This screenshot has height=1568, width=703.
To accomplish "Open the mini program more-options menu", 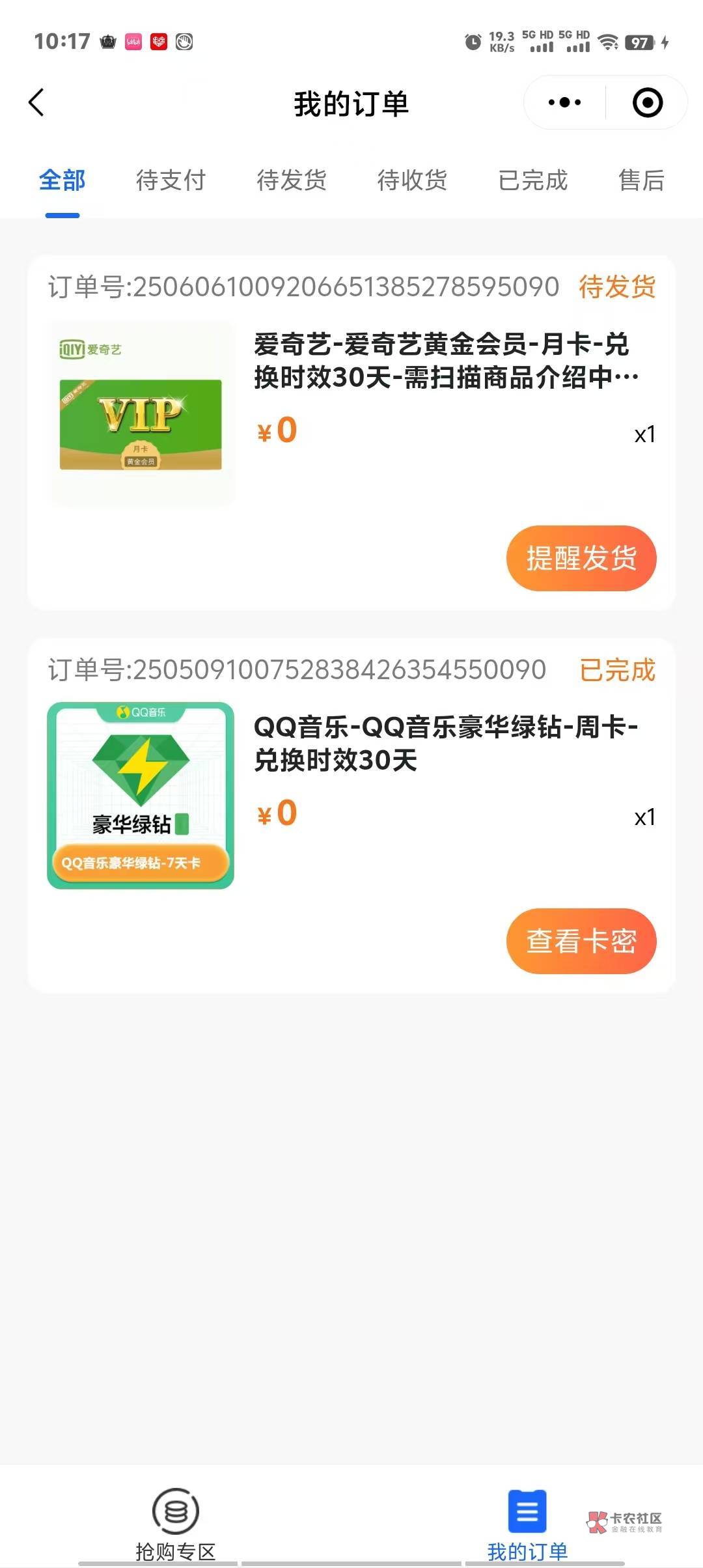I will click(564, 103).
